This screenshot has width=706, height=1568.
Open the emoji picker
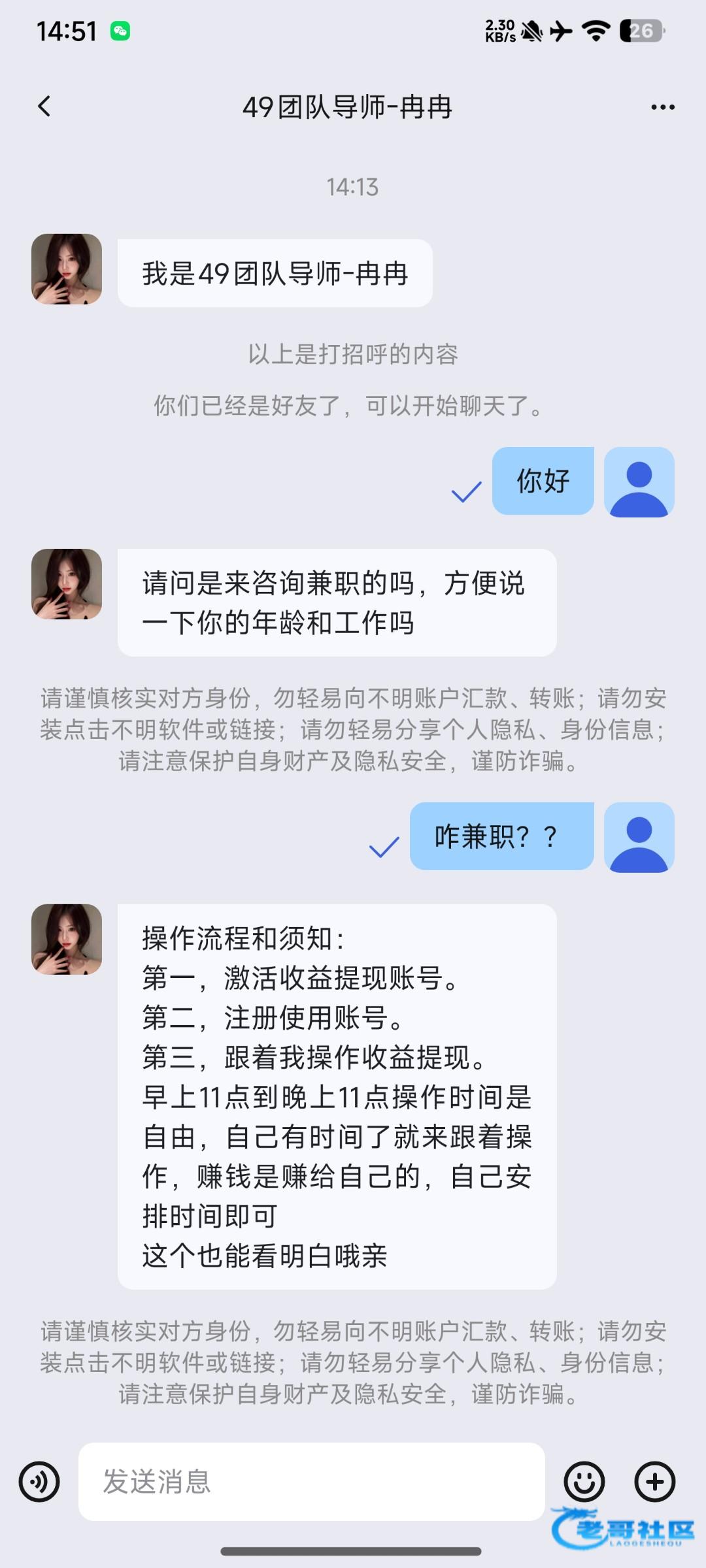pos(584,1481)
